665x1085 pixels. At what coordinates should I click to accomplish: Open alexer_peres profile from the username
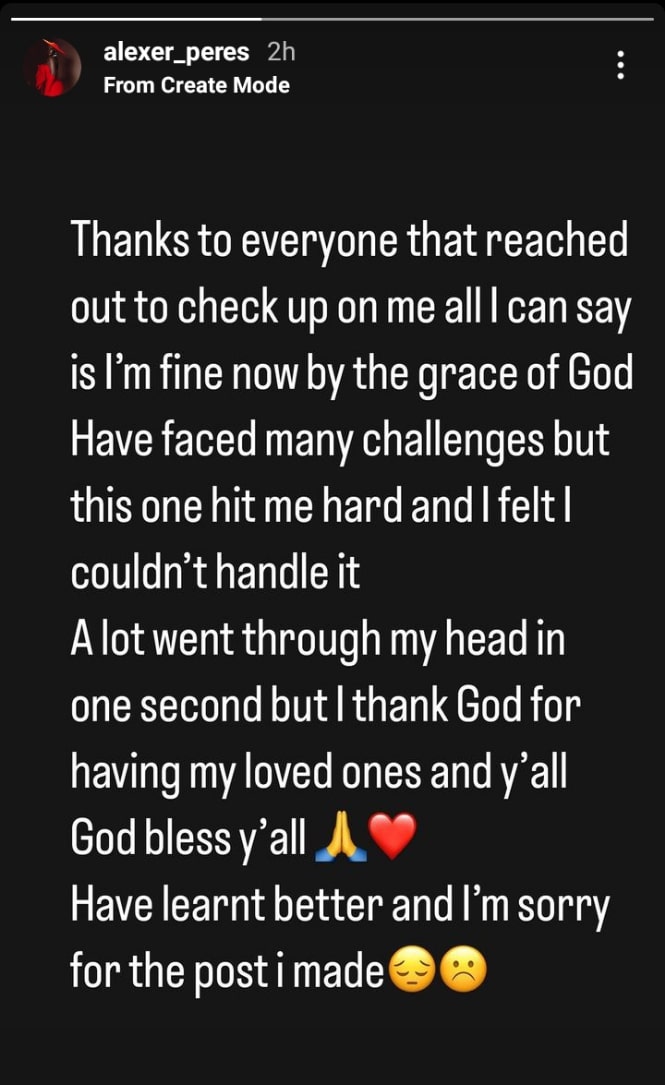pos(175,52)
